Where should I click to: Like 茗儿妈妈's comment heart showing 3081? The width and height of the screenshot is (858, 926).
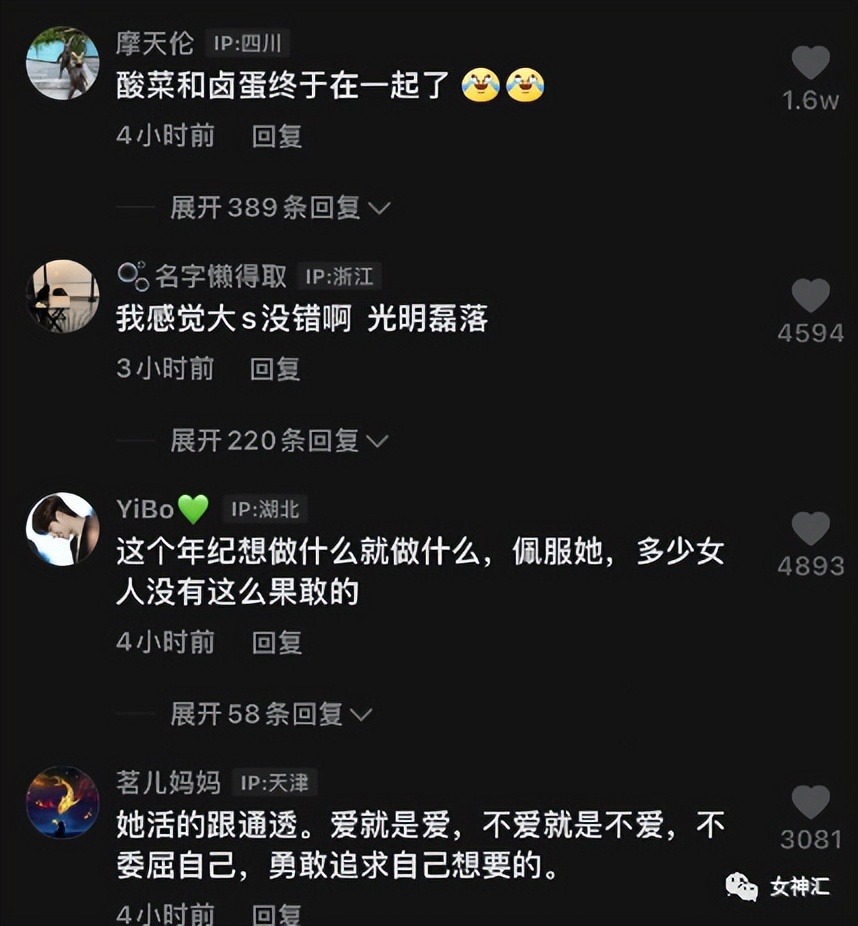pyautogui.click(x=810, y=800)
